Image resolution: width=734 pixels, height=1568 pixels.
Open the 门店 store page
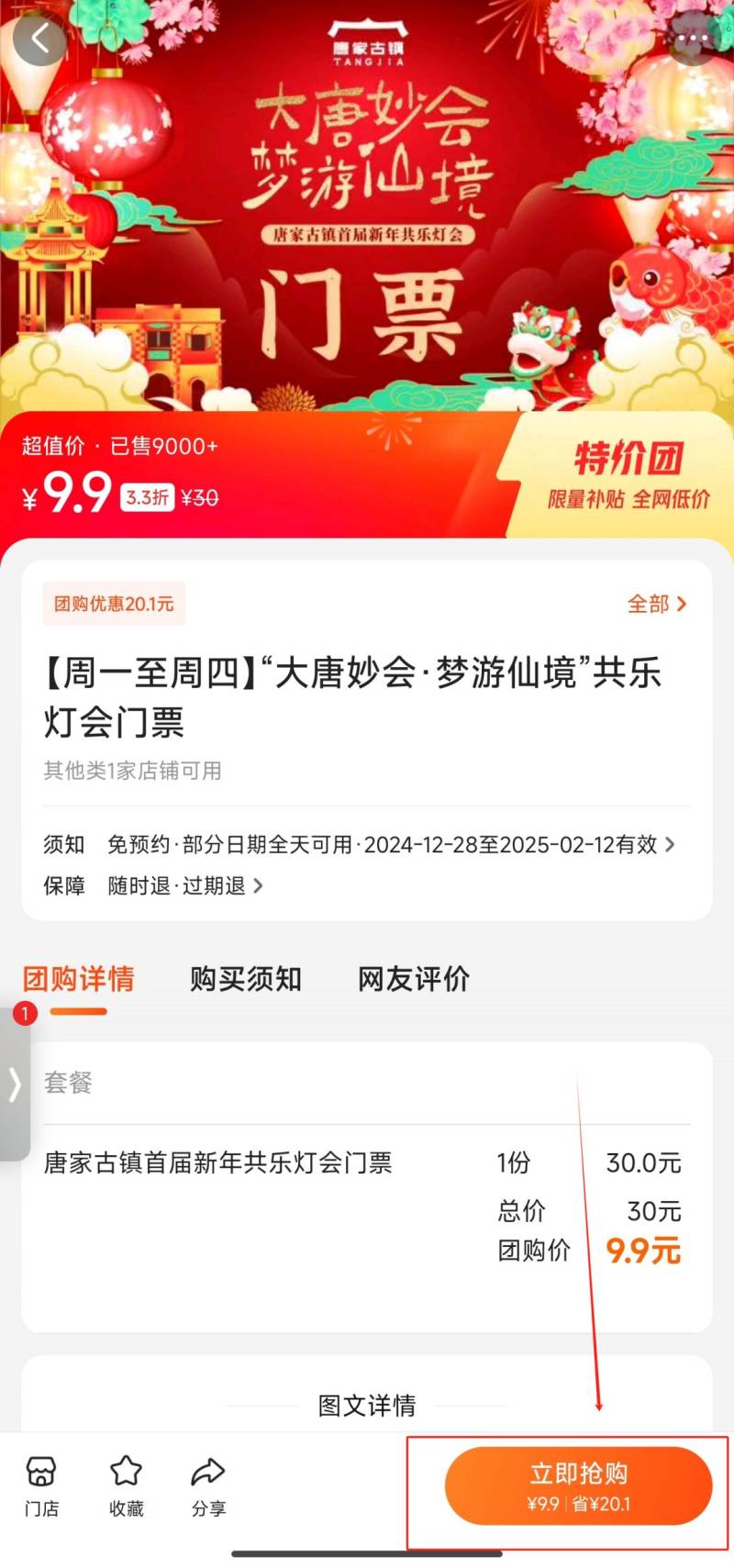click(x=41, y=1485)
